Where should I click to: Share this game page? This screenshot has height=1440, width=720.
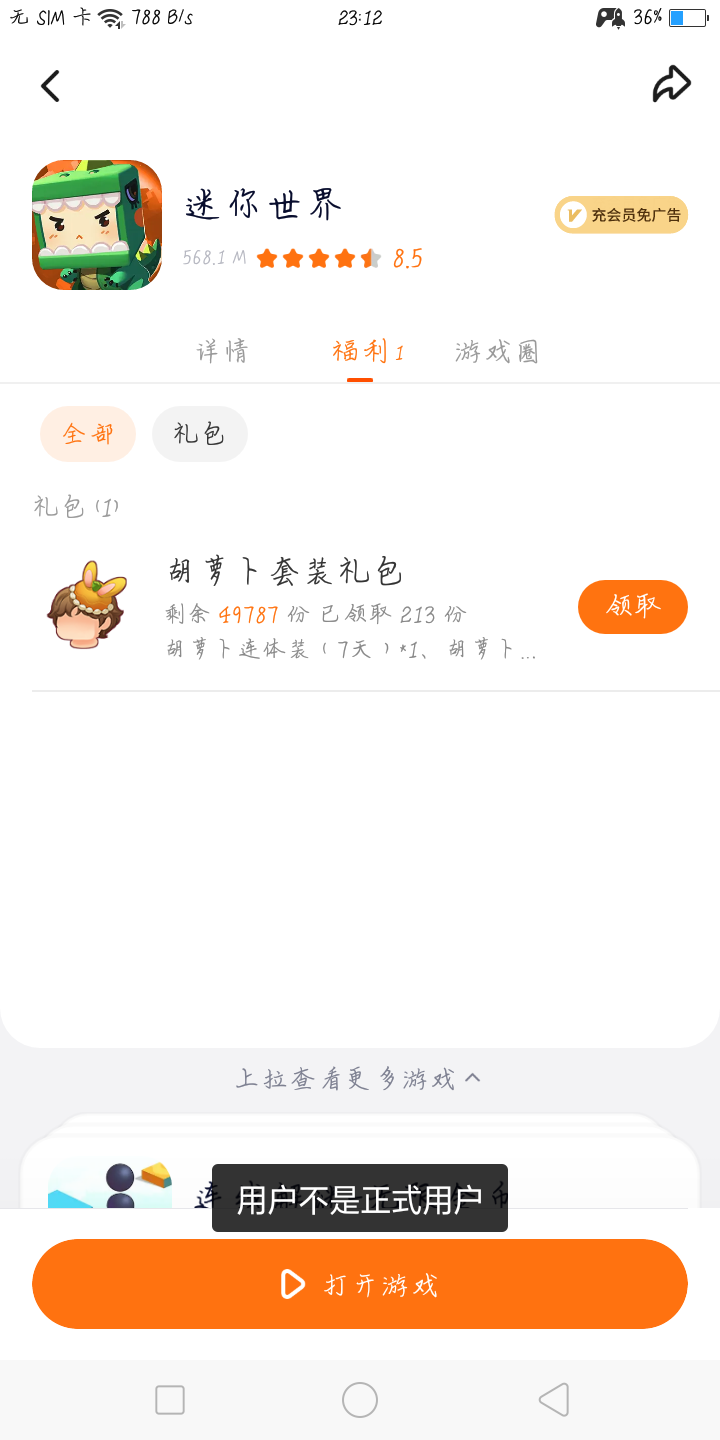pos(671,84)
